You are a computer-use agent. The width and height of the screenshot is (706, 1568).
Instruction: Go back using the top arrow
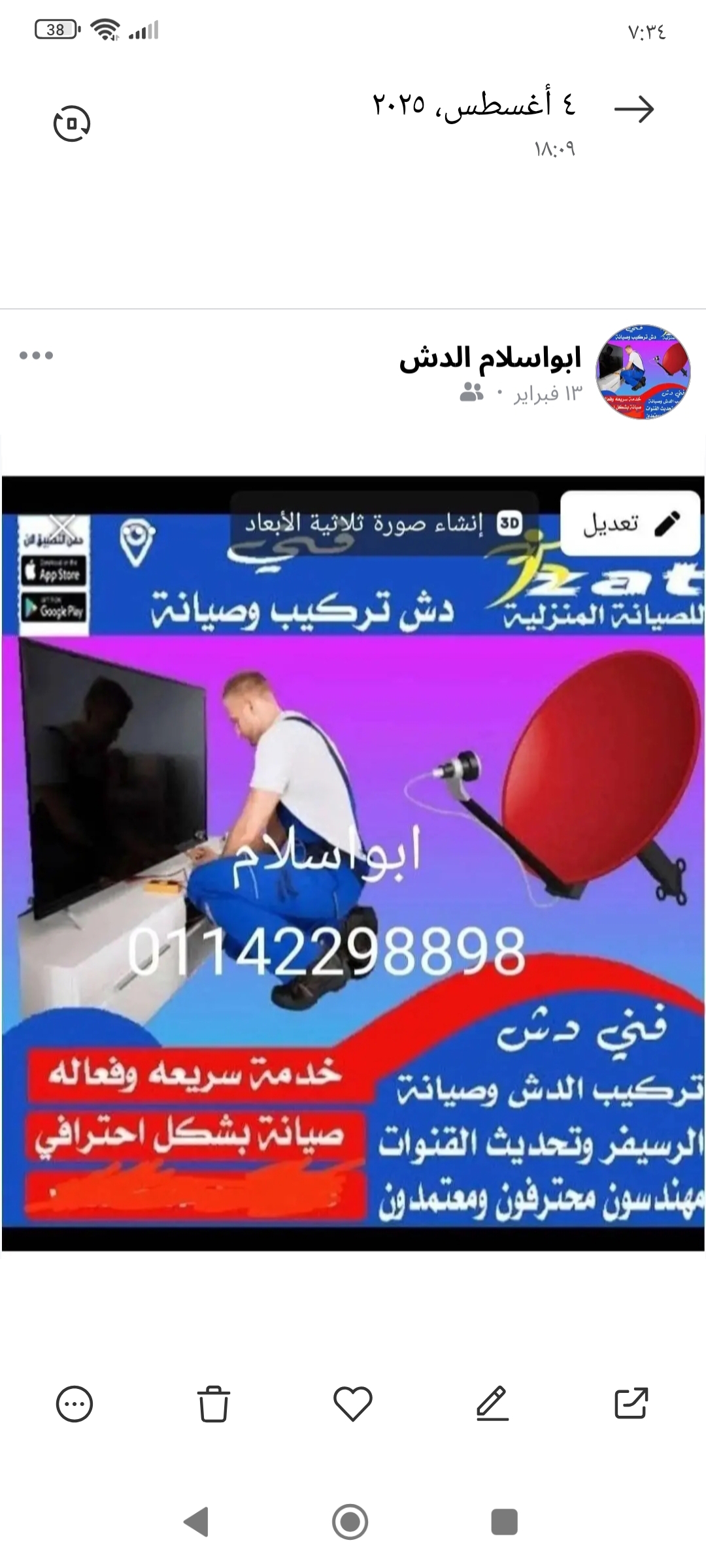[633, 109]
